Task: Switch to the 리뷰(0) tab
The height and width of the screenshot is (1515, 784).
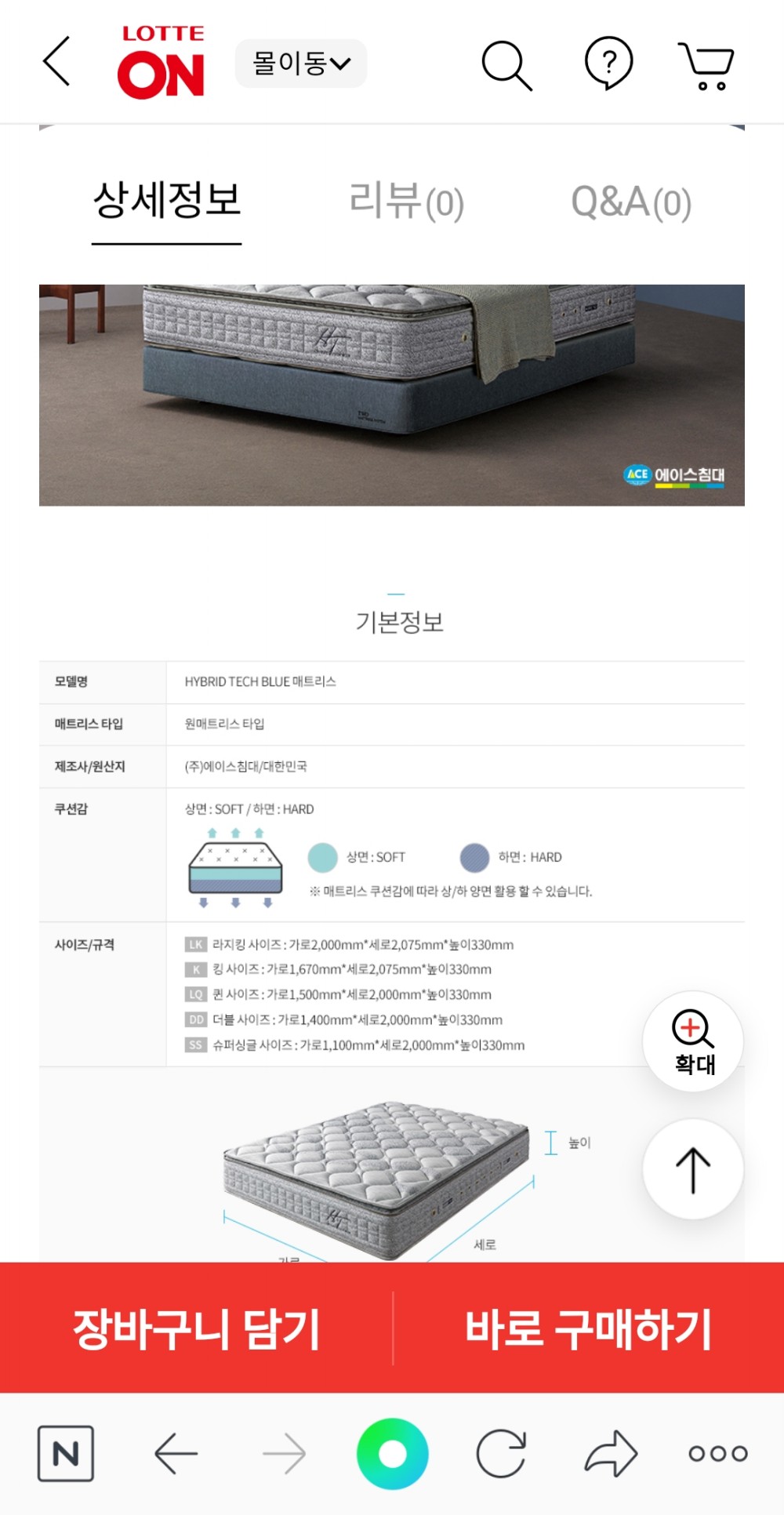Action: [x=406, y=202]
